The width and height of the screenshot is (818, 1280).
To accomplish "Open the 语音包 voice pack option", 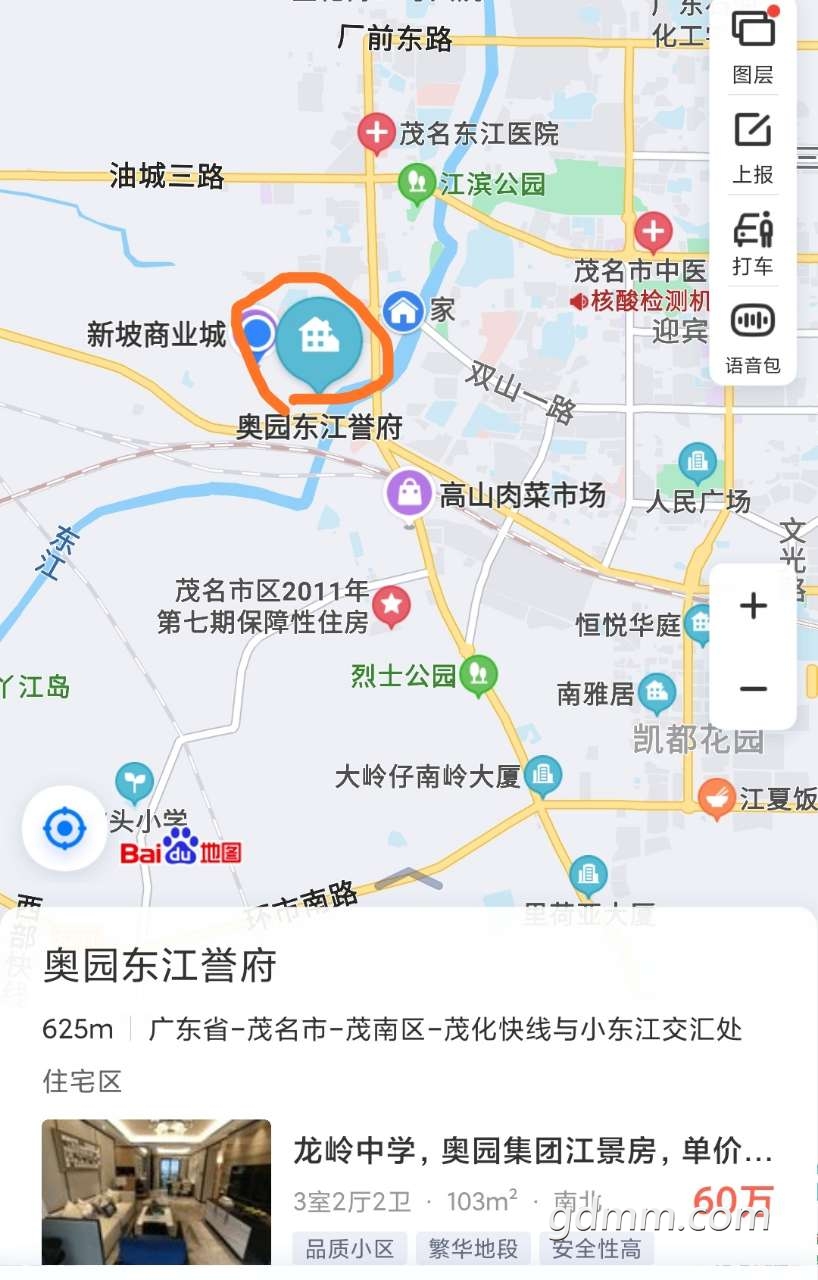I will [753, 337].
